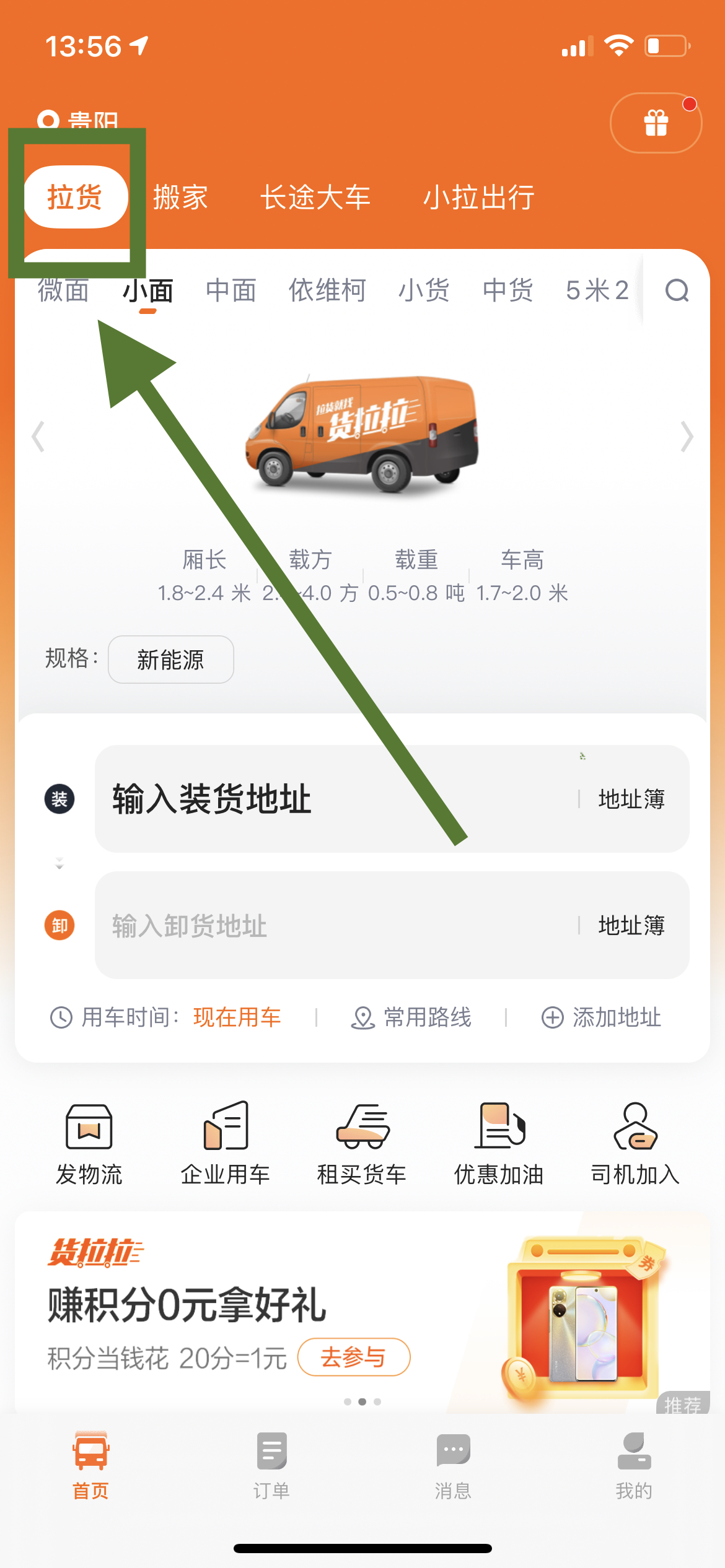Choose the 依维柯 vehicle type

[x=327, y=290]
